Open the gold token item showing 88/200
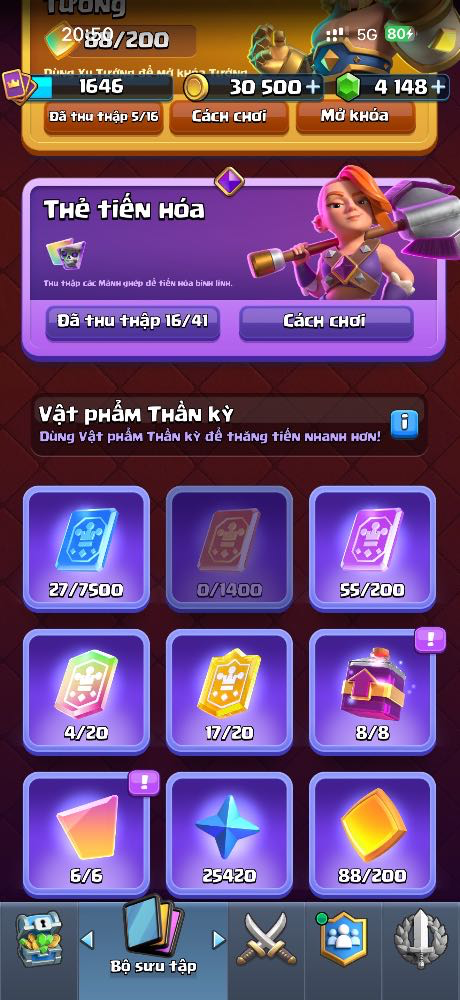This screenshot has height=1000, width=460. [373, 834]
